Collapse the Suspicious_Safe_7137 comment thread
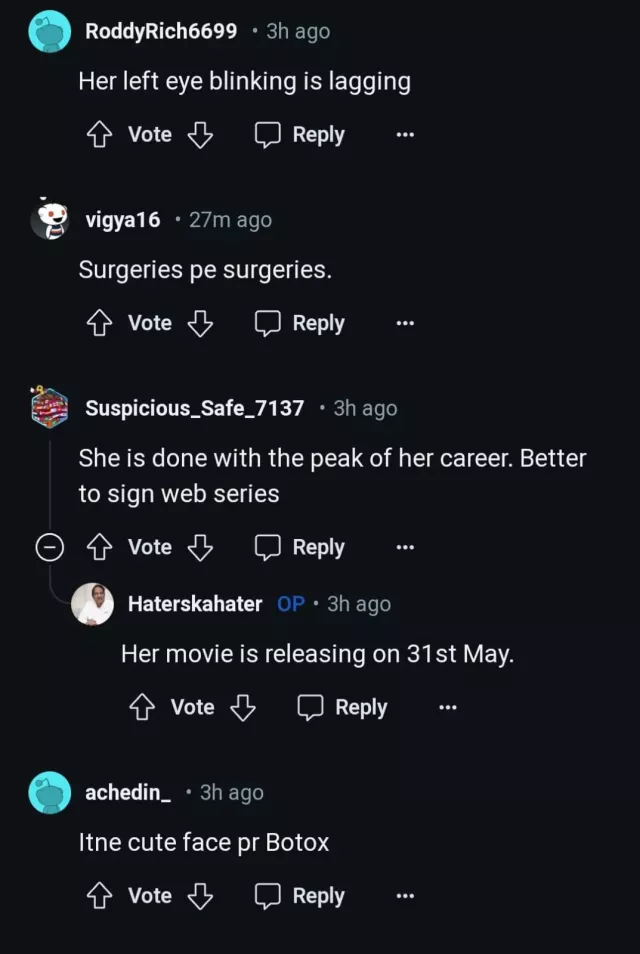This screenshot has width=640, height=954. pos(50,548)
